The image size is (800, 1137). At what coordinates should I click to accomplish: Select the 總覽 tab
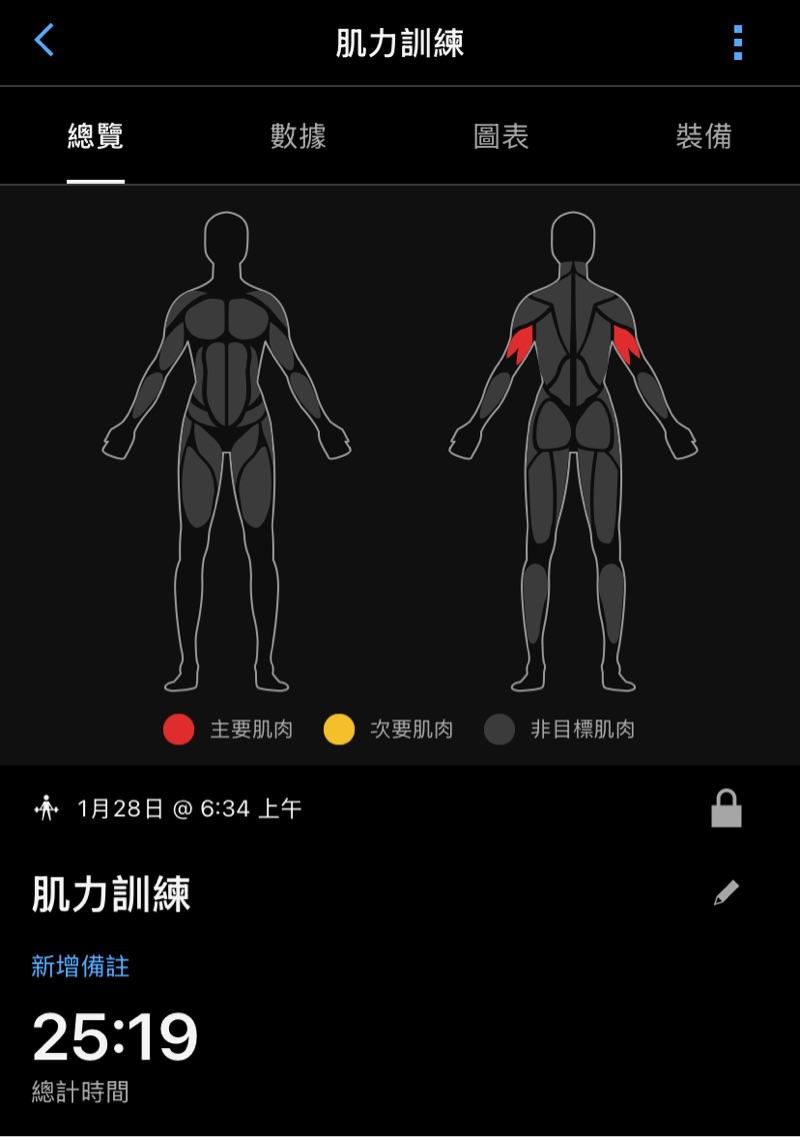(x=96, y=136)
